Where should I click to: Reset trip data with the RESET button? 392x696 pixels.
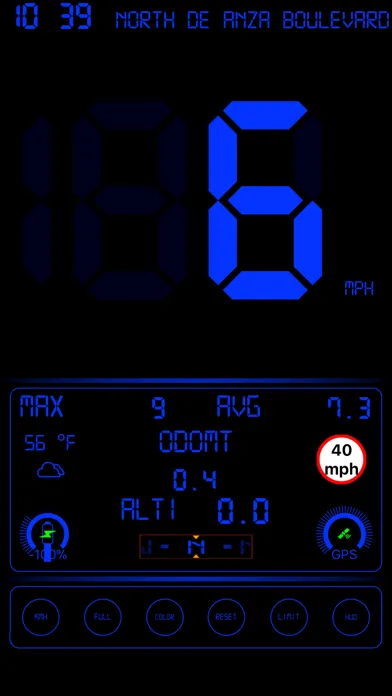point(226,617)
